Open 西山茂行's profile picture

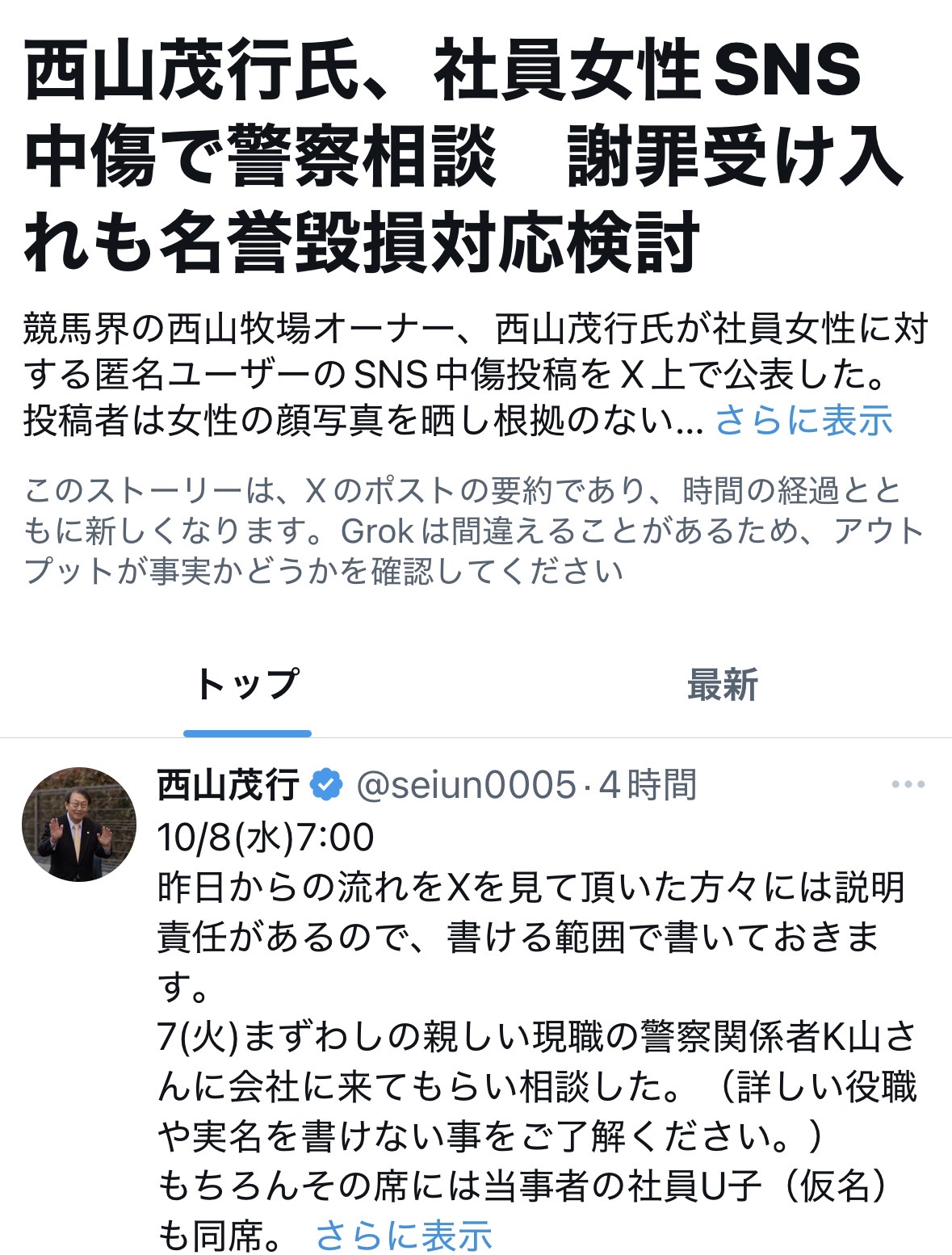pyautogui.click(x=79, y=824)
